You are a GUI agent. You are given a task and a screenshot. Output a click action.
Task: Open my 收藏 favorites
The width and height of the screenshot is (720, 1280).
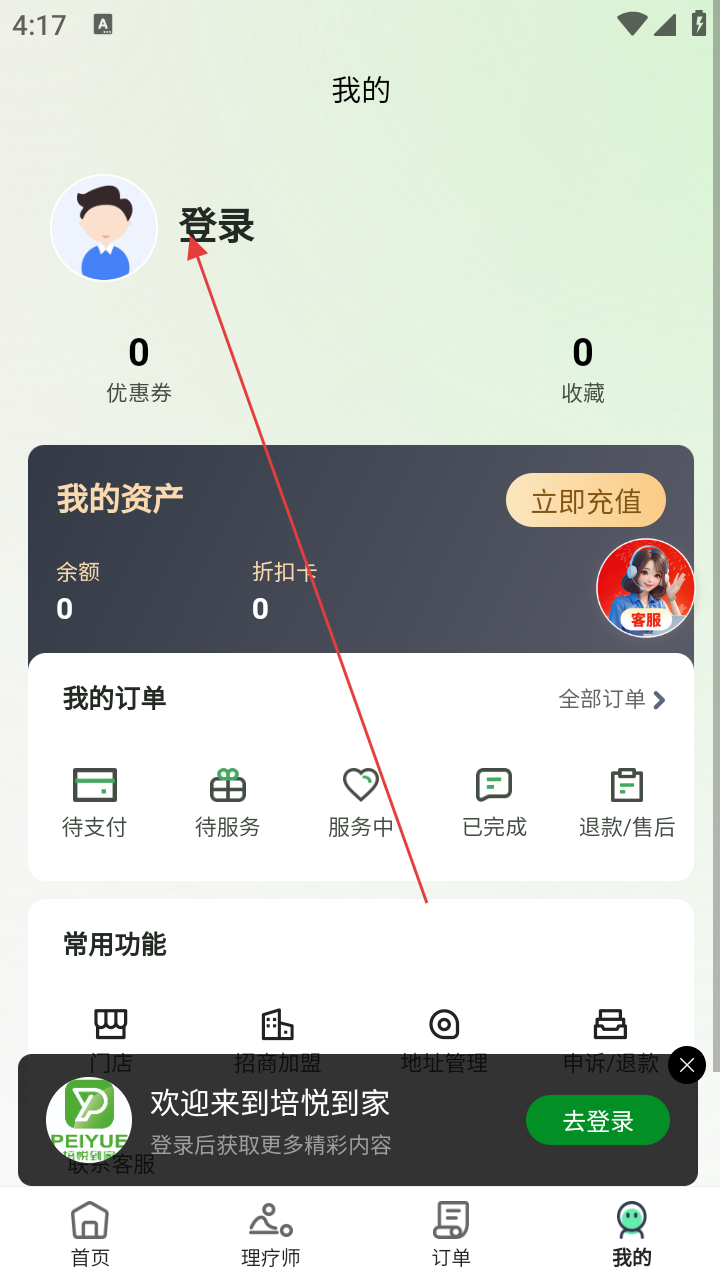[583, 369]
